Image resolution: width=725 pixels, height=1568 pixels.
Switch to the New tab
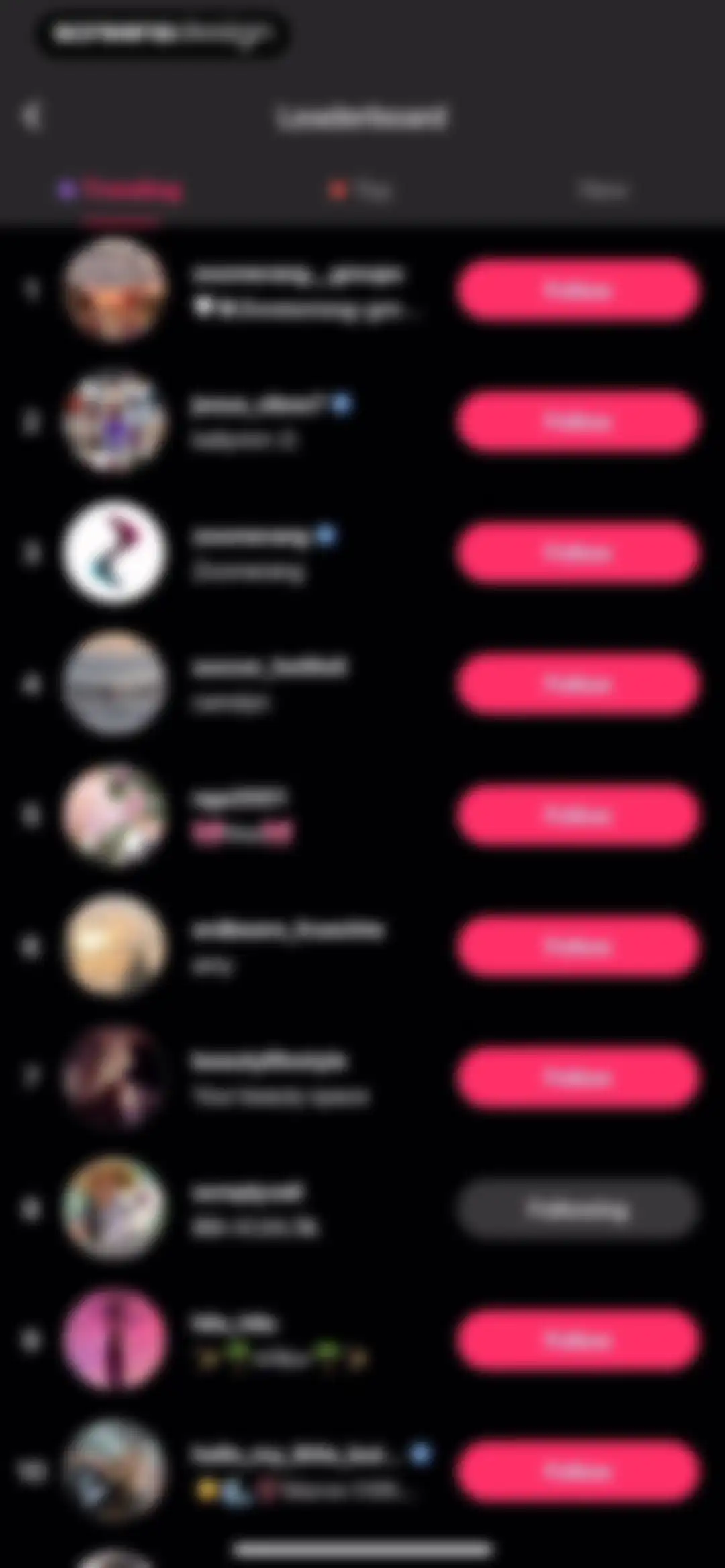[x=603, y=191]
